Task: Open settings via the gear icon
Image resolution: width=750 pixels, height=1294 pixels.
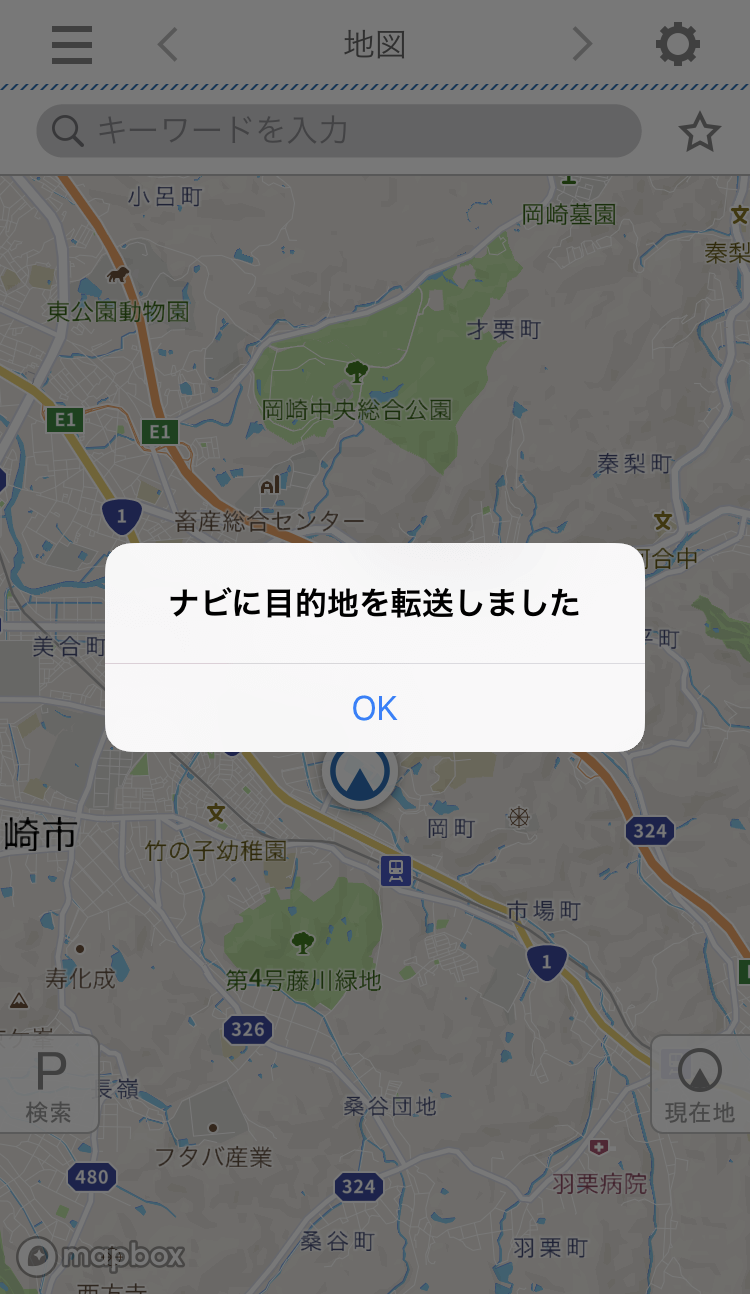Action: pos(677,45)
